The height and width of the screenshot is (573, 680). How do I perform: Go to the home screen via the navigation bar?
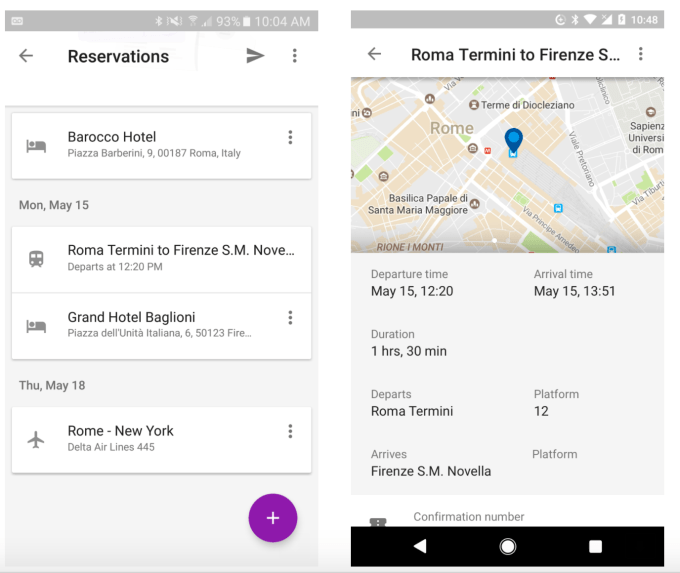pyautogui.click(x=508, y=546)
